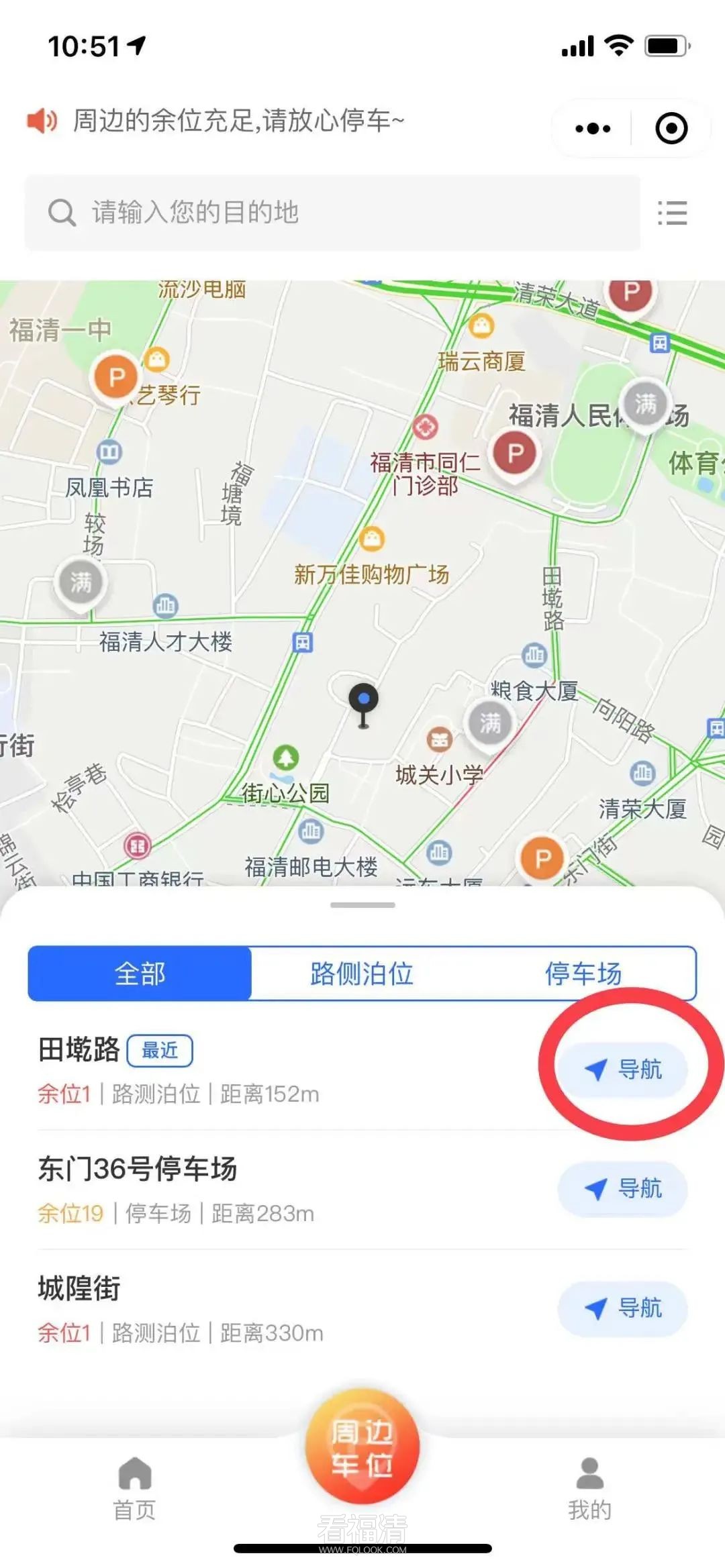Start navigation to 东门36号停车场

pos(622,1189)
